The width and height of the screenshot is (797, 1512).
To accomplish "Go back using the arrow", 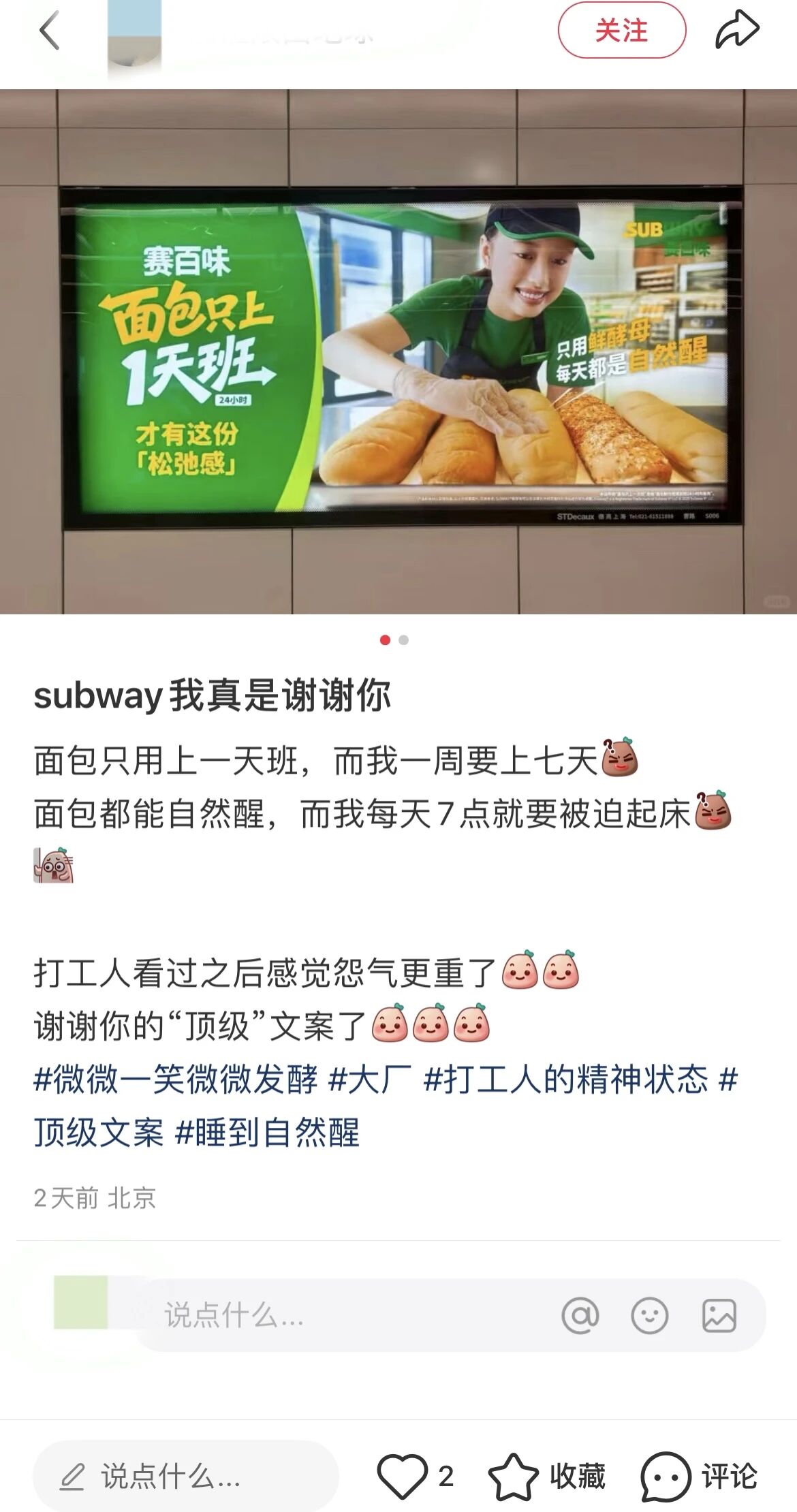I will tap(50, 31).
